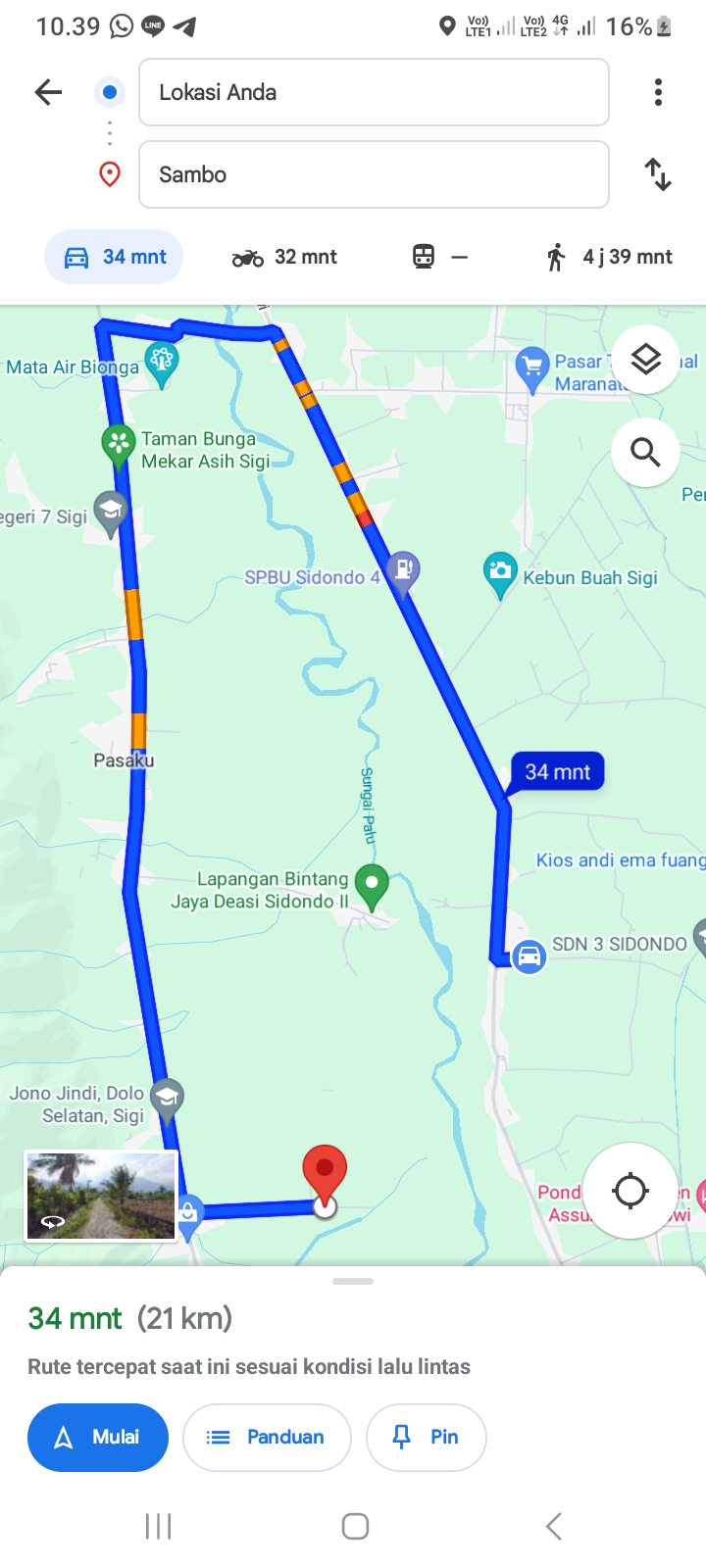
Task: Switch to walking mode 4 j 39 mnt
Action: click(x=608, y=257)
